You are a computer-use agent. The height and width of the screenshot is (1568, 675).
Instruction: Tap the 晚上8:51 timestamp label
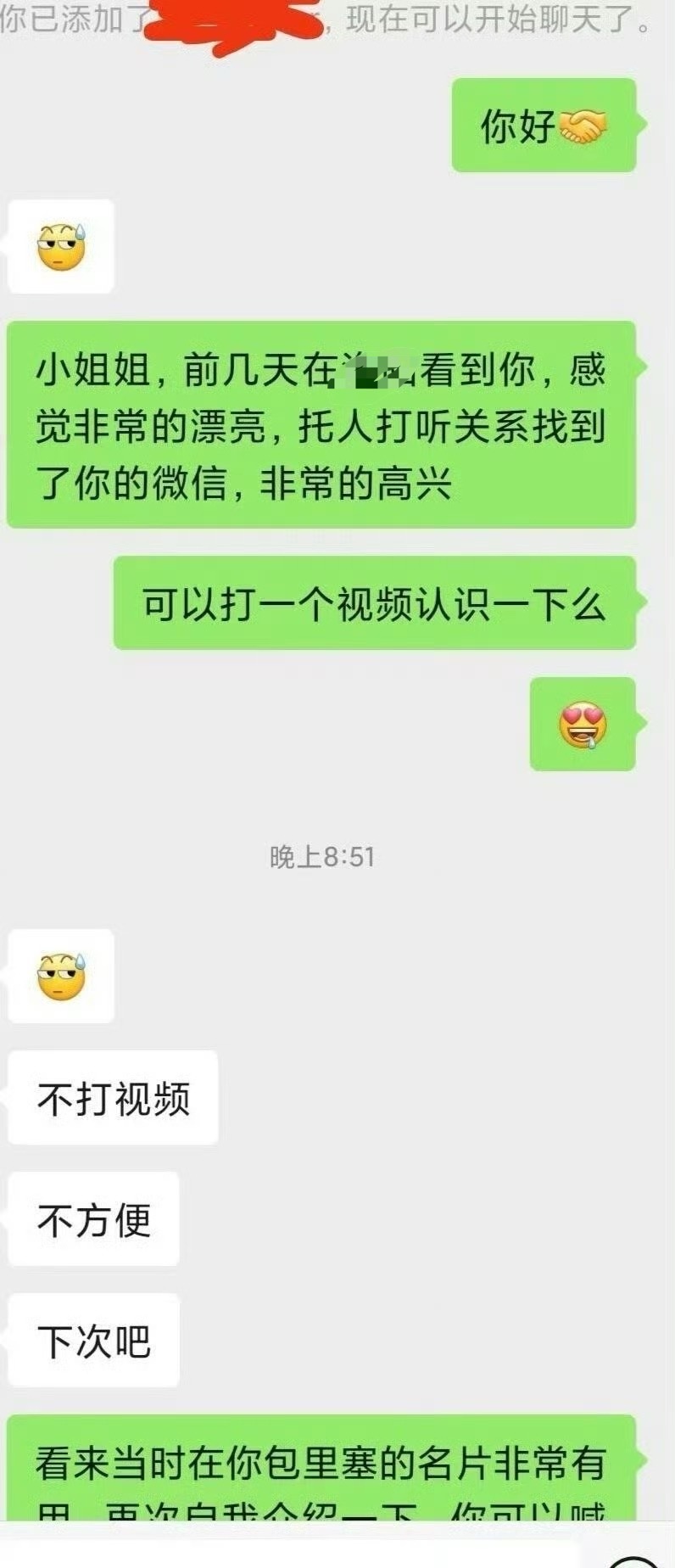321,859
